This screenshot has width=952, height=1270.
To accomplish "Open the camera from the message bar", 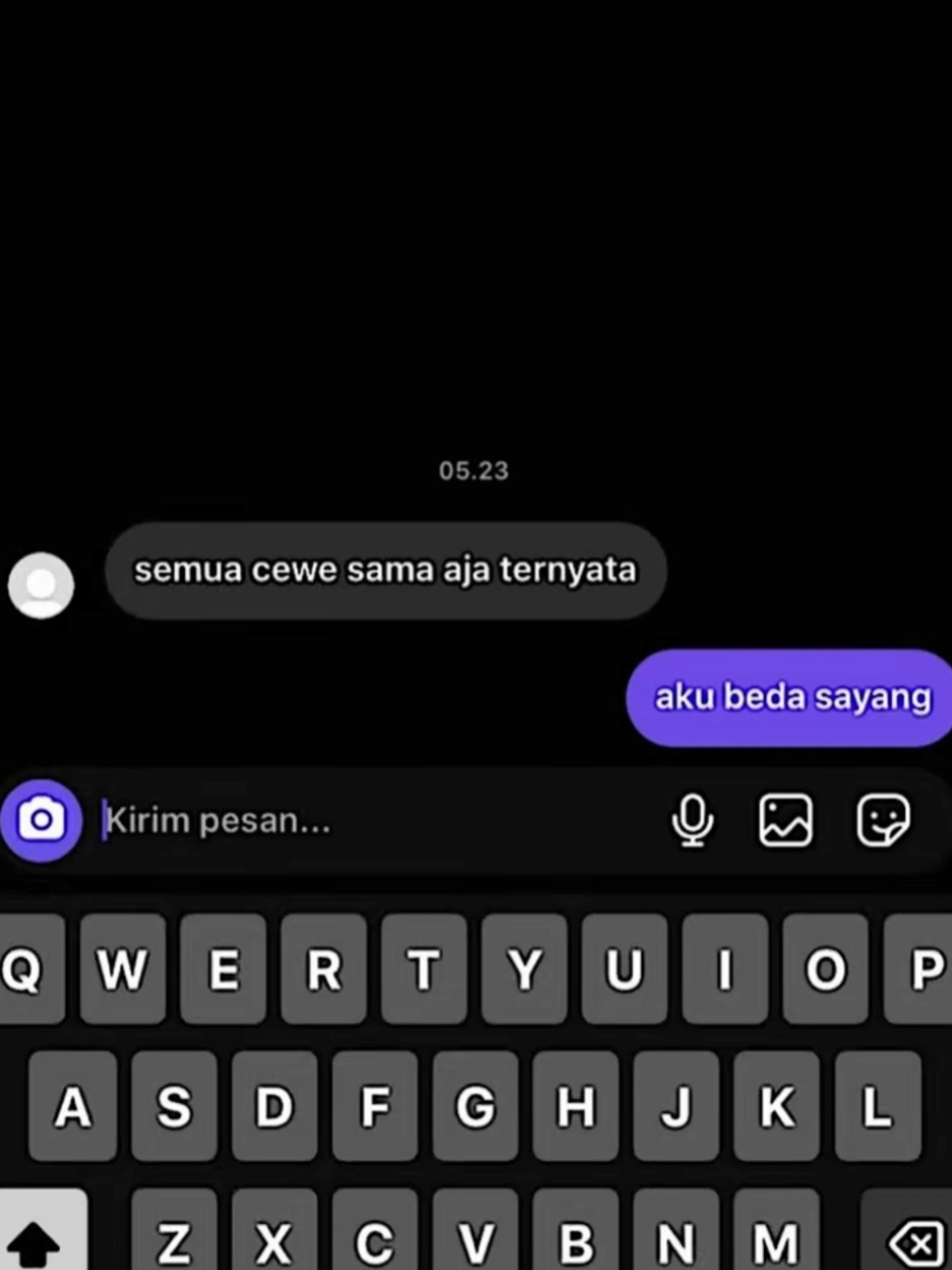I will point(41,821).
